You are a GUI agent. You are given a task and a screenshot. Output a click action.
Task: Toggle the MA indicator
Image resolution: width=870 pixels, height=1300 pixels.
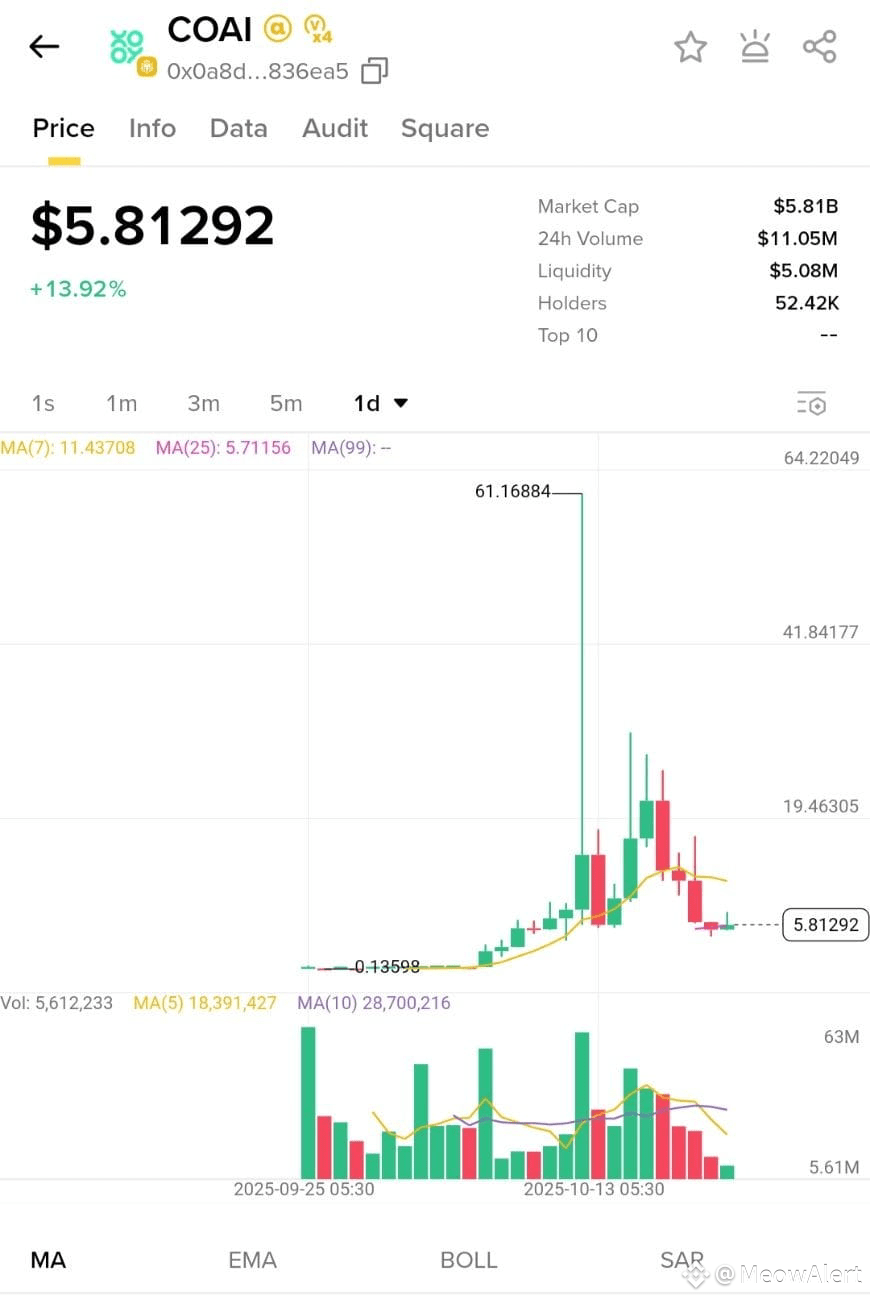tap(48, 1259)
